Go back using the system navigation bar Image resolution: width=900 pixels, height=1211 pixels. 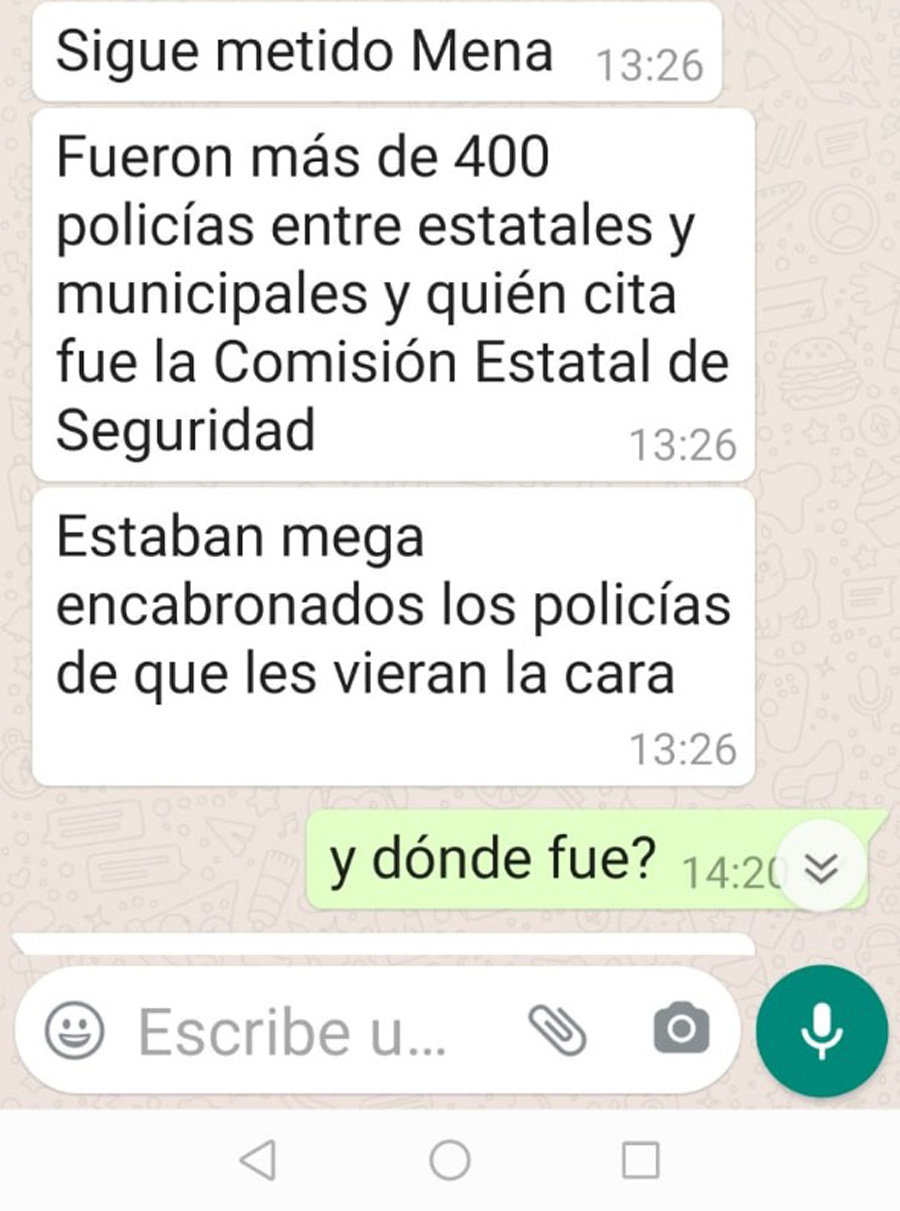(258, 1160)
